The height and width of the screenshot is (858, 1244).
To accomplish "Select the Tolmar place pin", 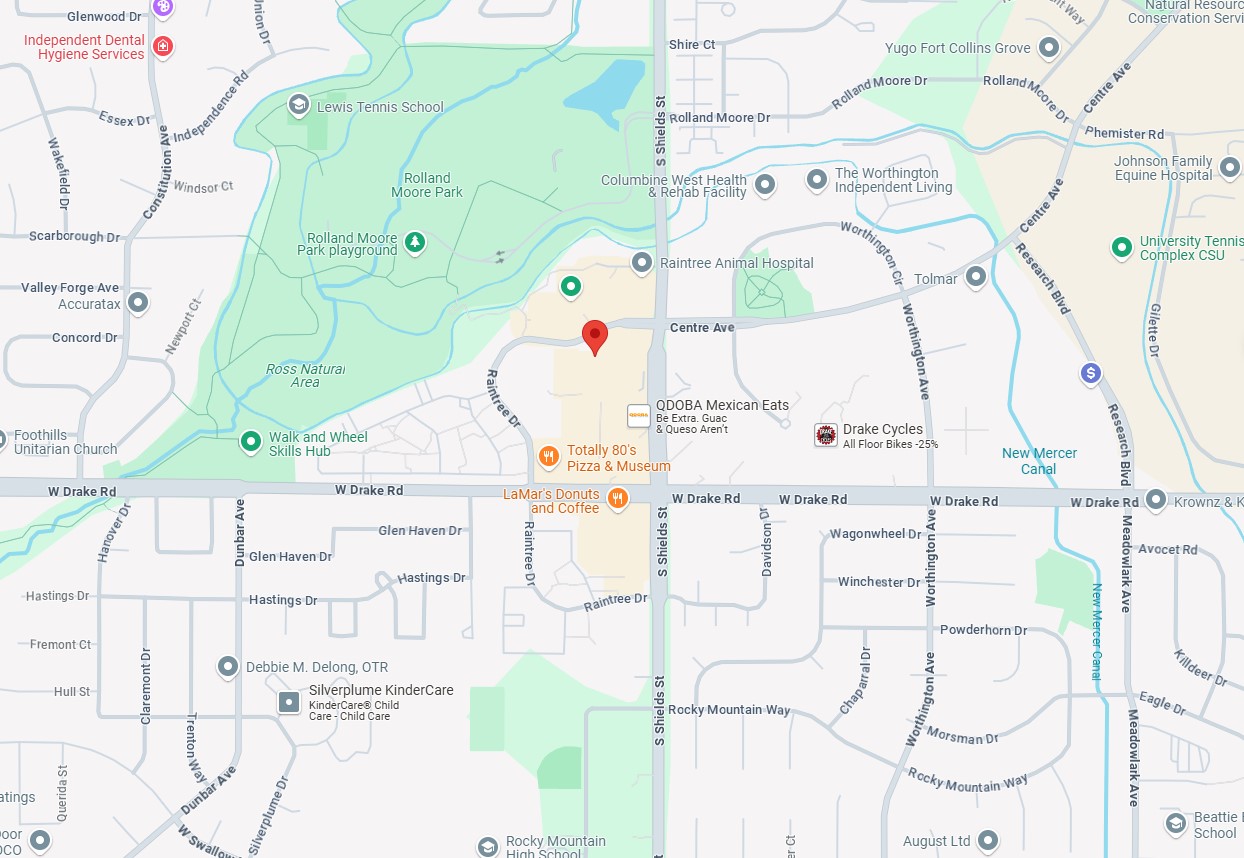I will click(x=976, y=276).
